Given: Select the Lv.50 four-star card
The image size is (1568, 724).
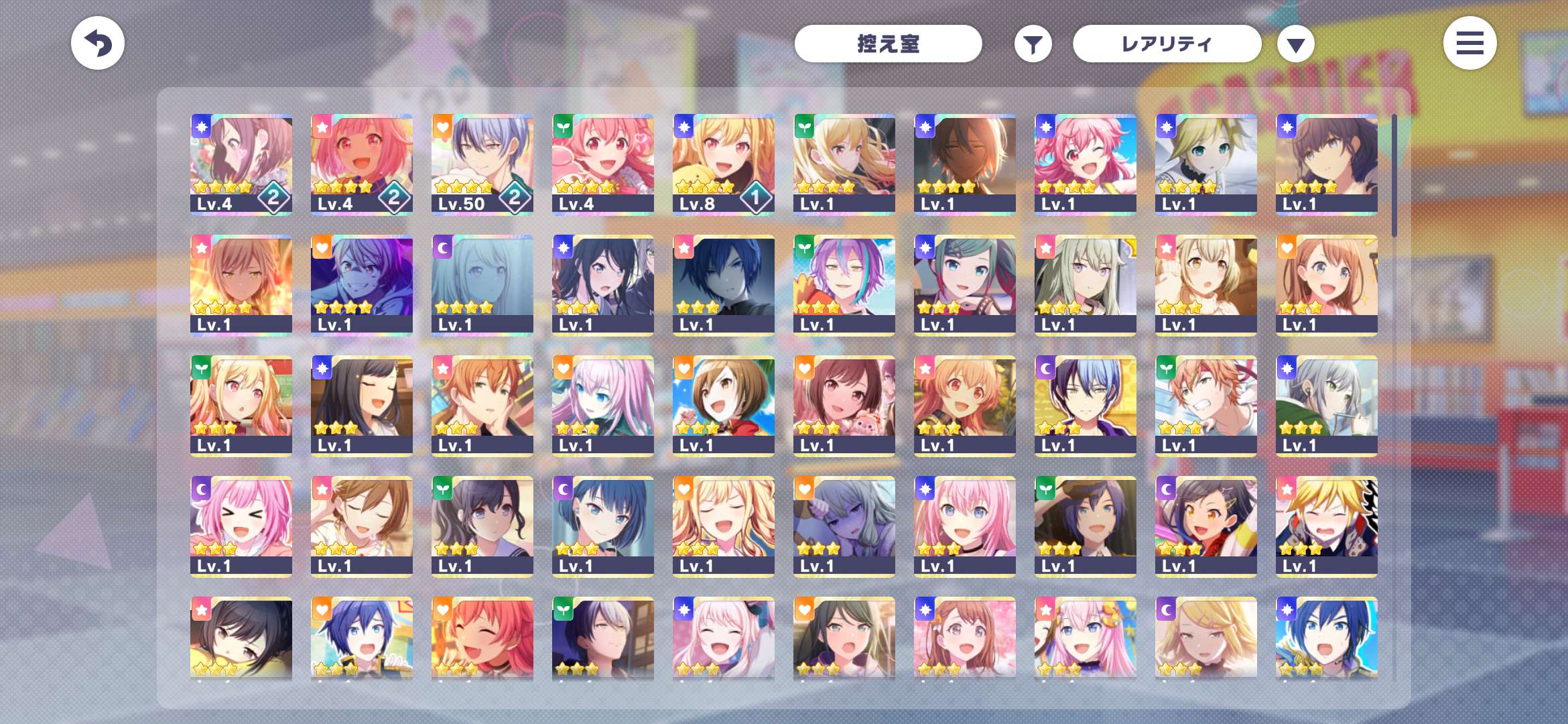Looking at the screenshot, I should point(482,164).
